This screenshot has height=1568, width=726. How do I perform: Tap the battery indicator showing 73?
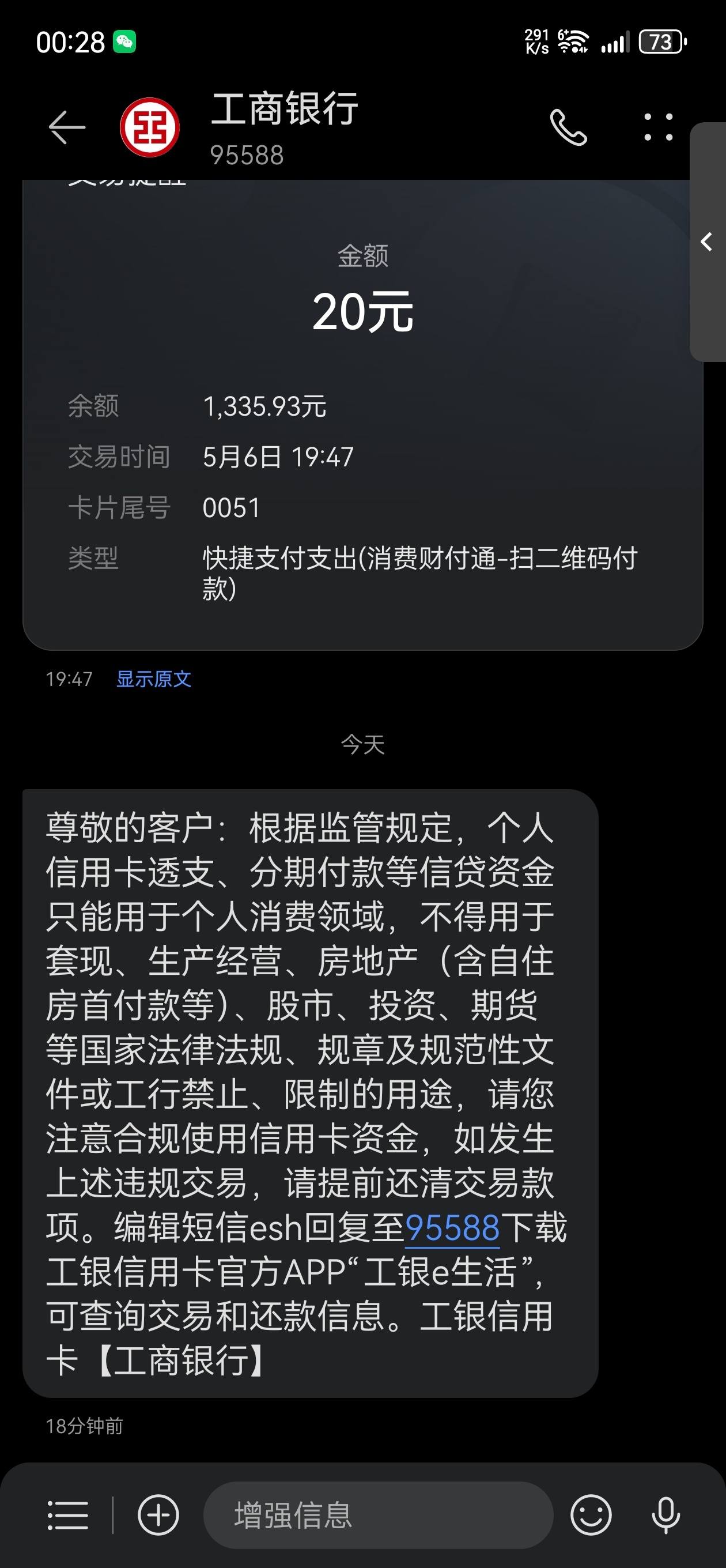pos(661,42)
